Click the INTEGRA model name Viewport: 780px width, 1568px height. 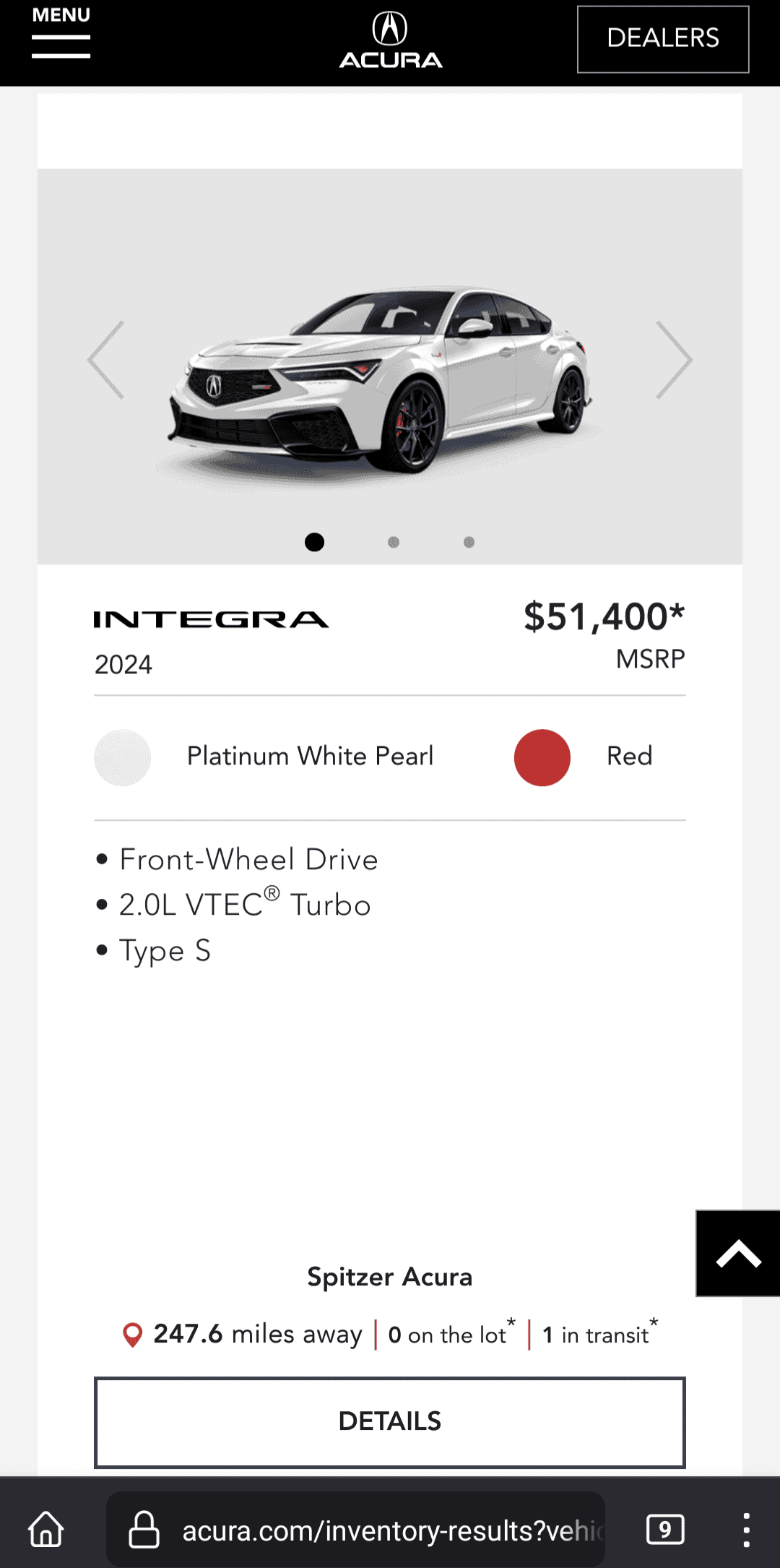click(x=210, y=619)
